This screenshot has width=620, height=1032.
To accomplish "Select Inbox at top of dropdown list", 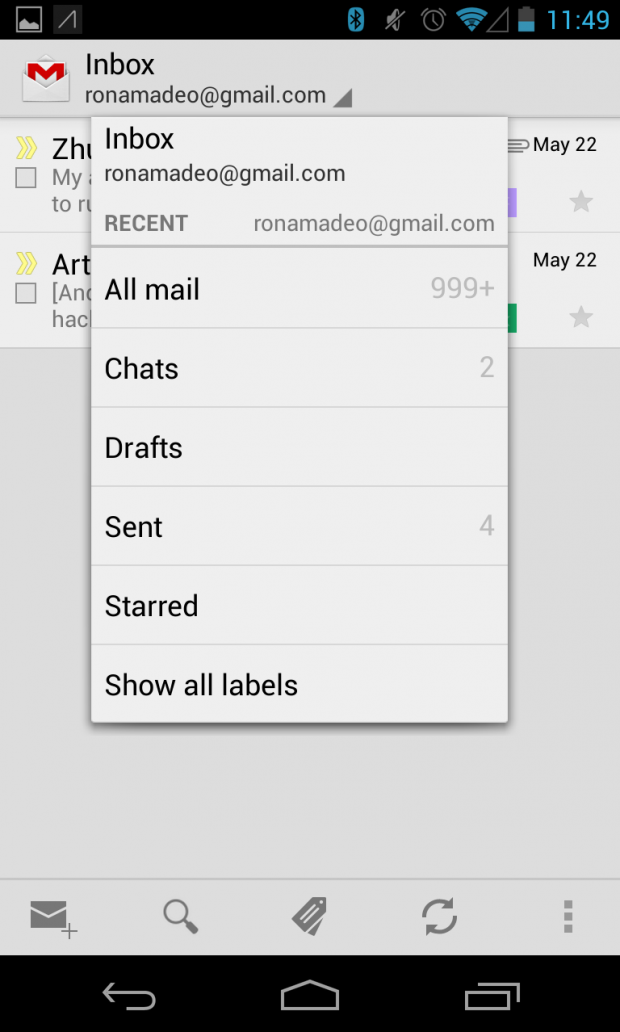I will (x=298, y=155).
